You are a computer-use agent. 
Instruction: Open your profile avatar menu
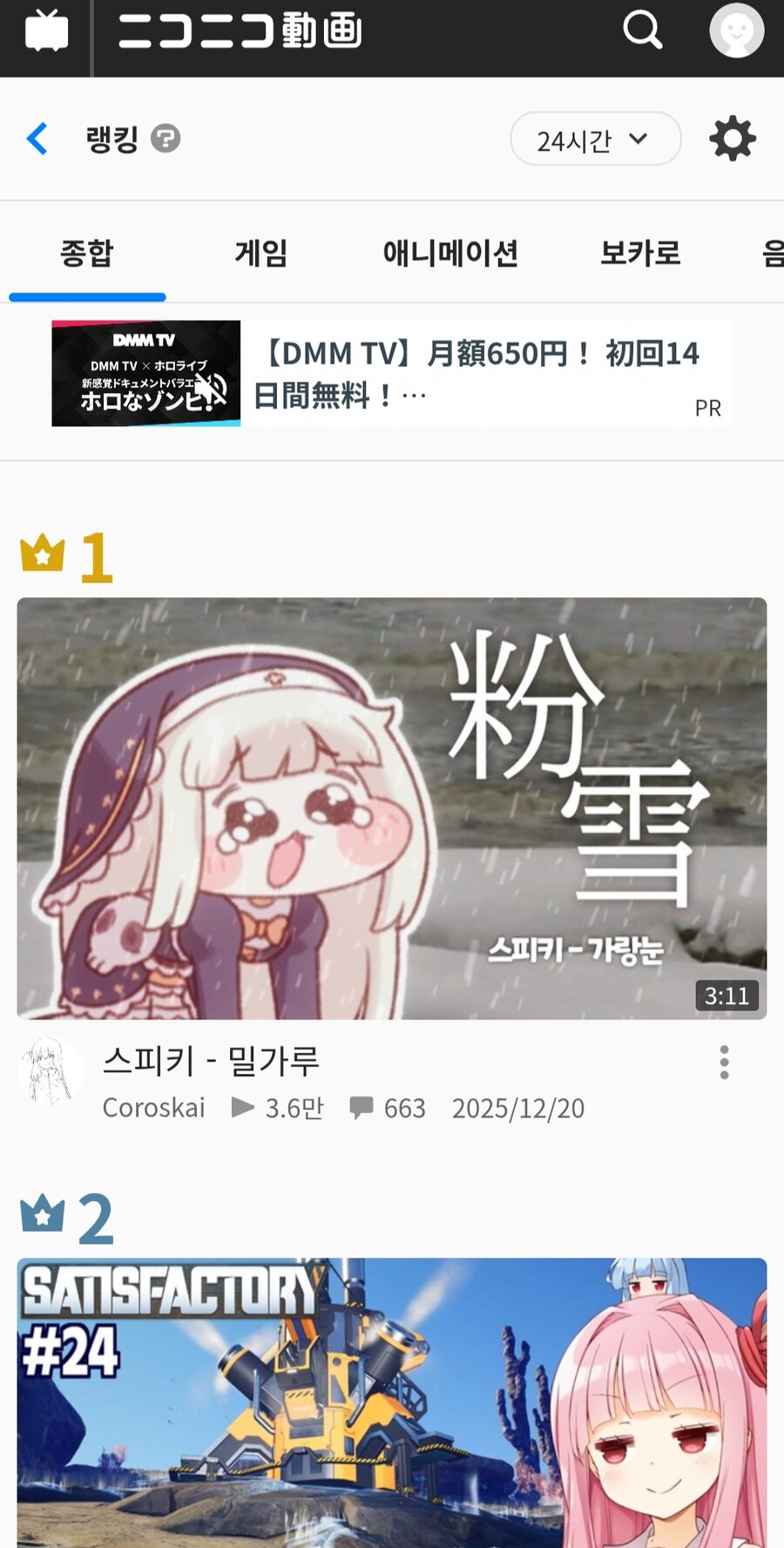[737, 31]
